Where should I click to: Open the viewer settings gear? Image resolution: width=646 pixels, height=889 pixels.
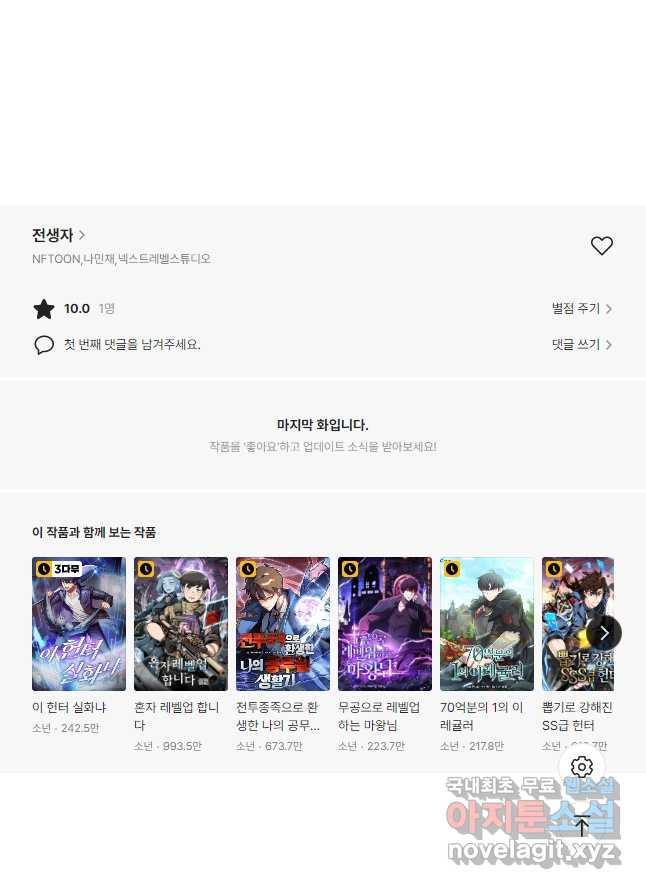(582, 767)
